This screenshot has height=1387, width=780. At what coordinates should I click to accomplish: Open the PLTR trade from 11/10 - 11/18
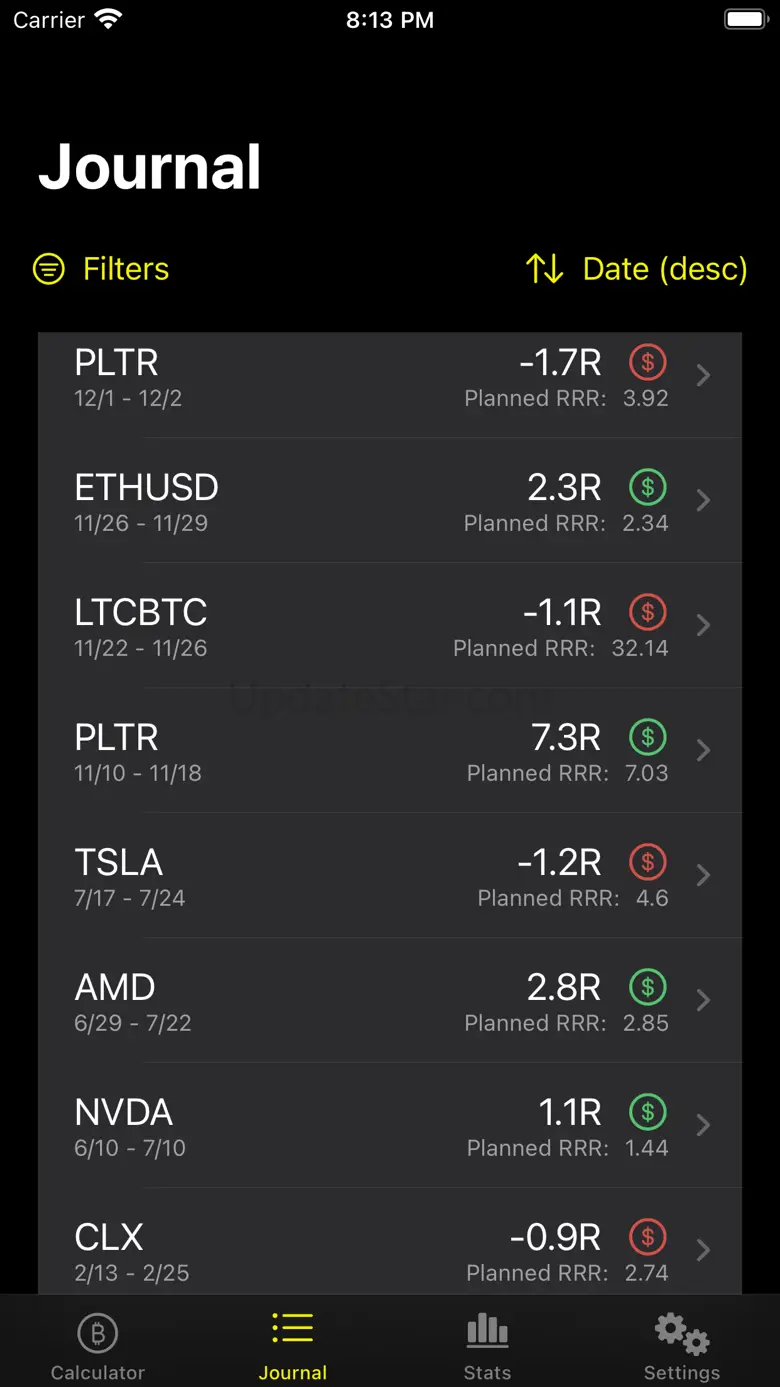coord(390,751)
